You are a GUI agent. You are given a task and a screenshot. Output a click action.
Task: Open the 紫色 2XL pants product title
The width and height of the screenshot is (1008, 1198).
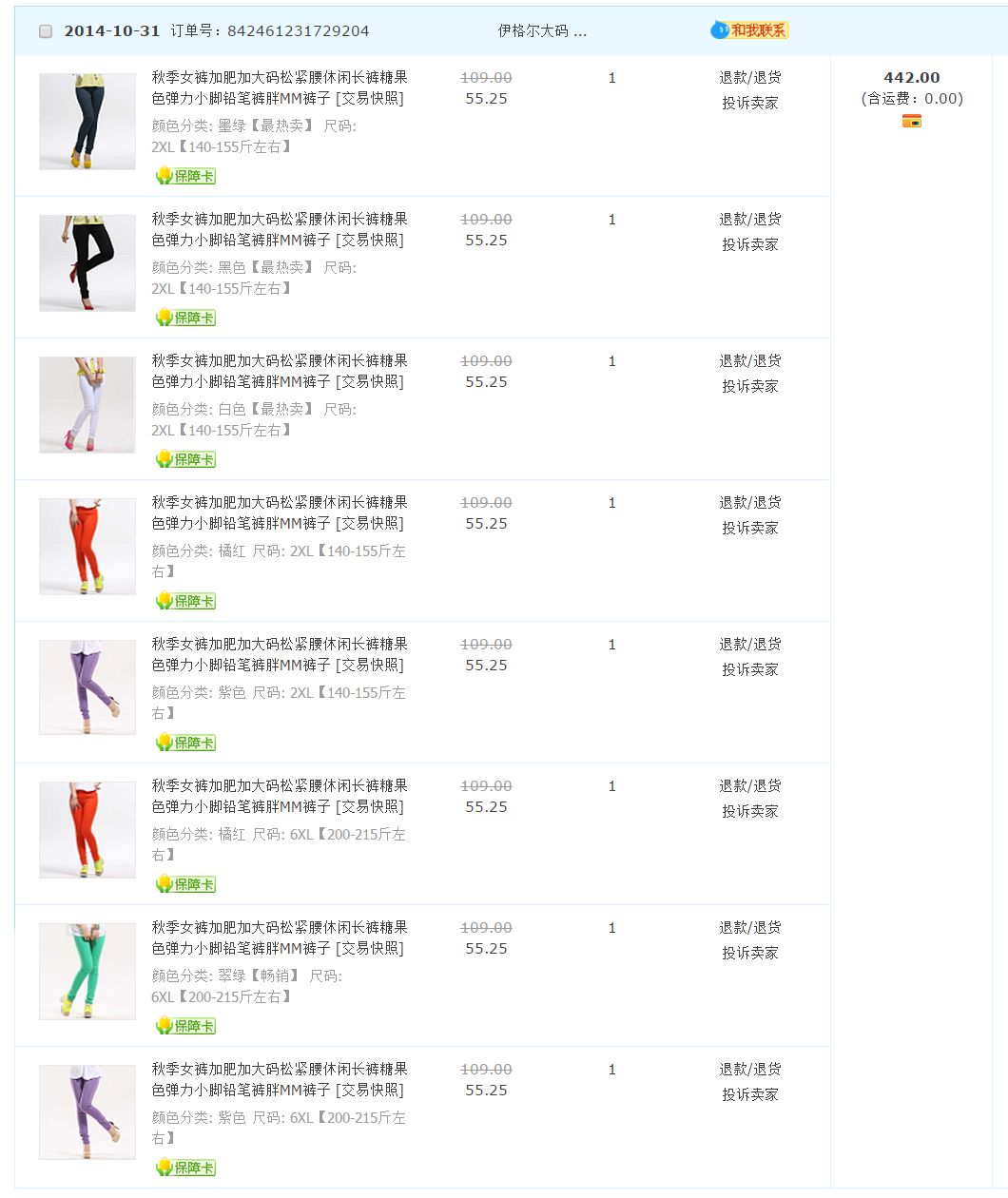(x=279, y=654)
